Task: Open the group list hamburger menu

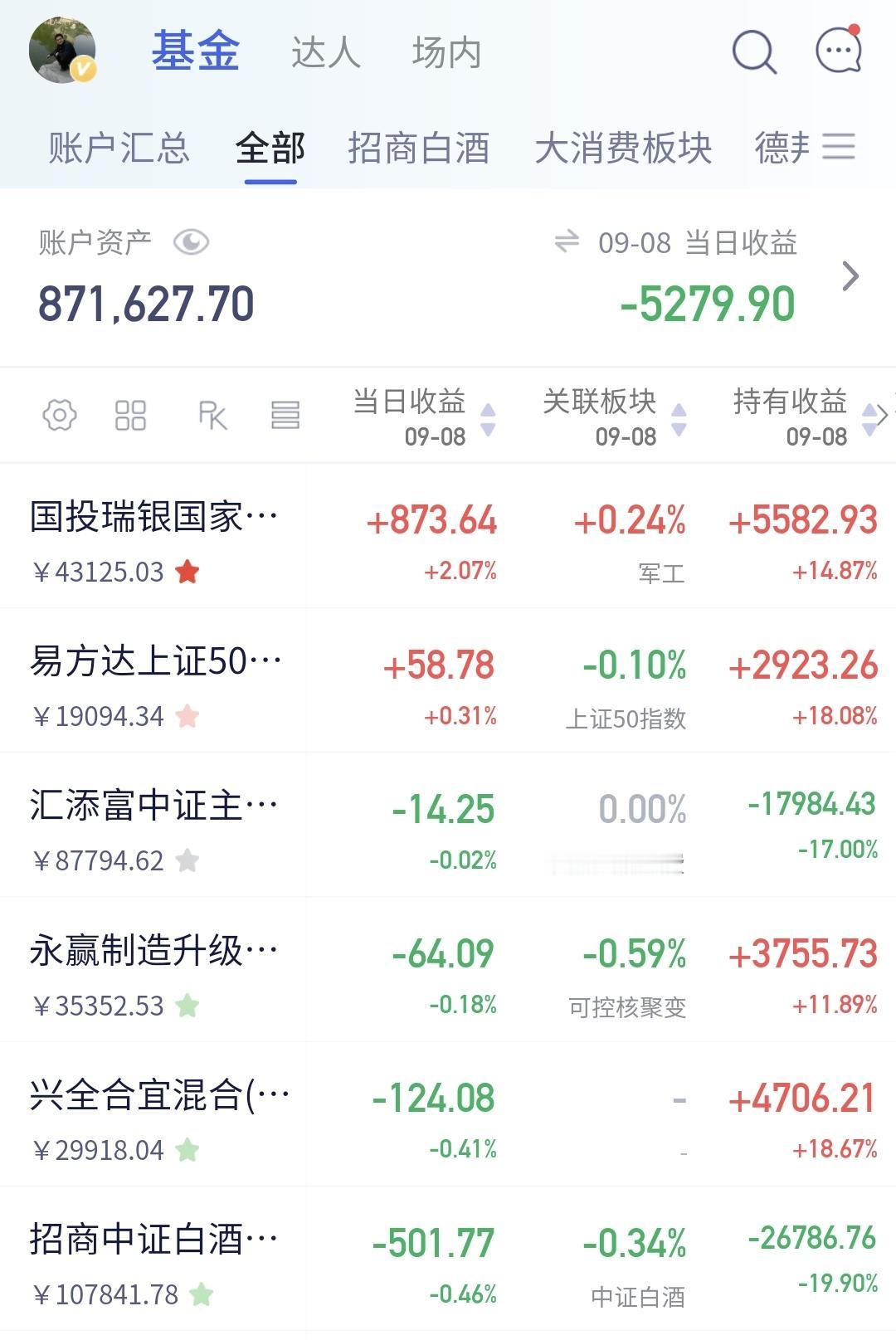Action: 839,147
